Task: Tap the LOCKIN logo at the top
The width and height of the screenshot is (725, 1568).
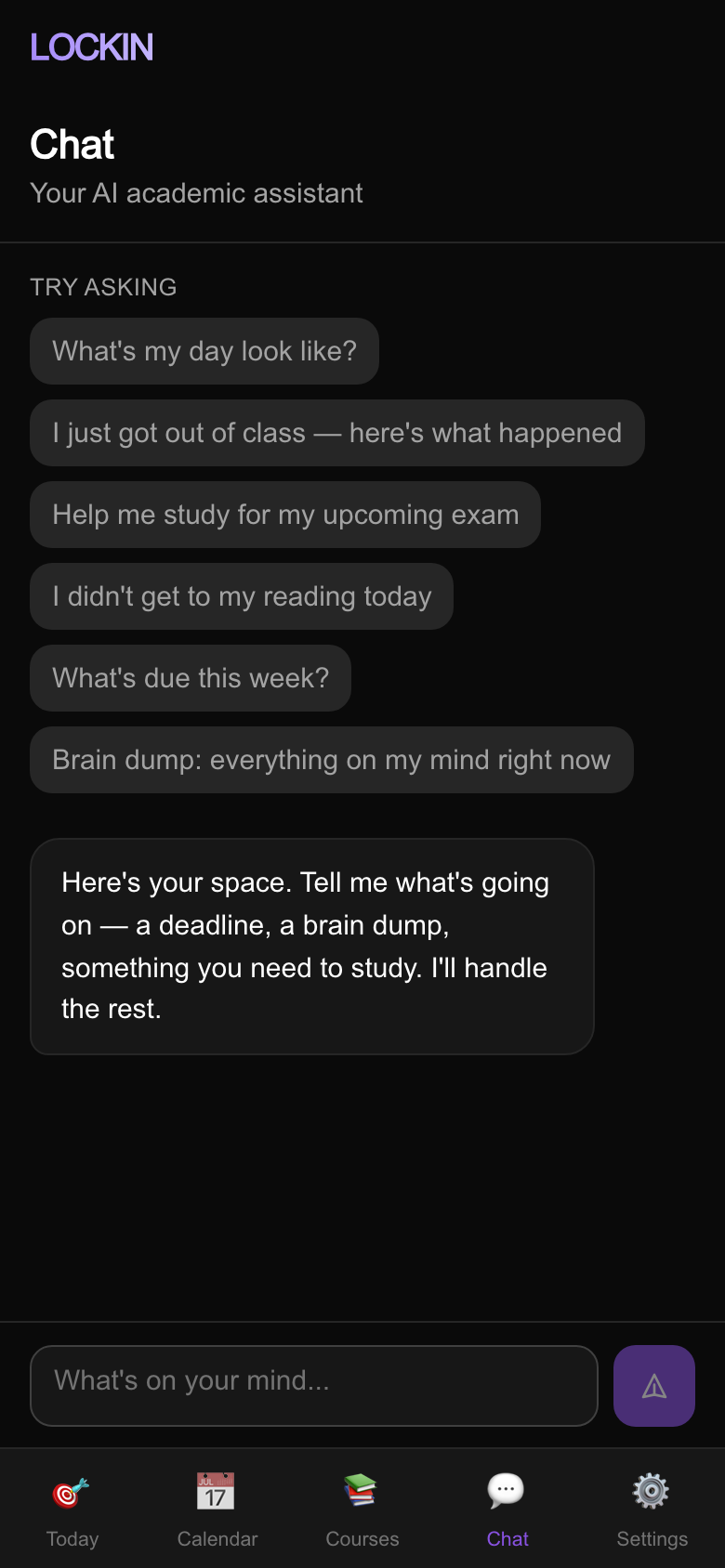Action: pyautogui.click(x=91, y=47)
